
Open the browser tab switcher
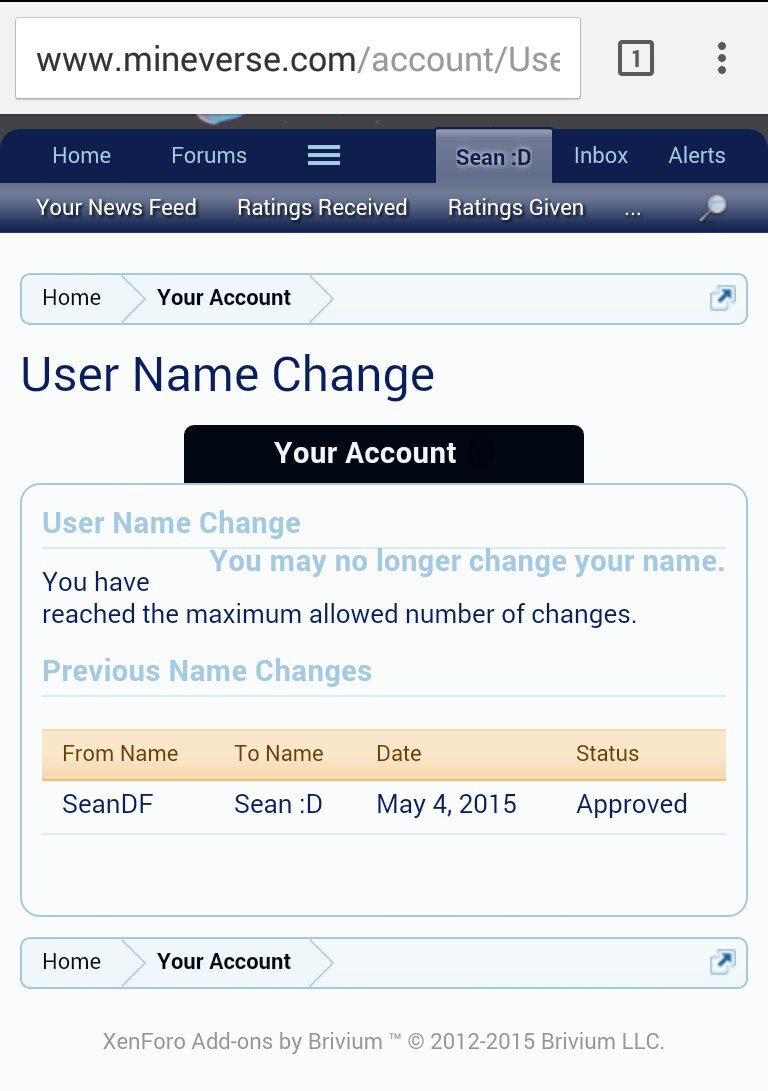click(635, 59)
